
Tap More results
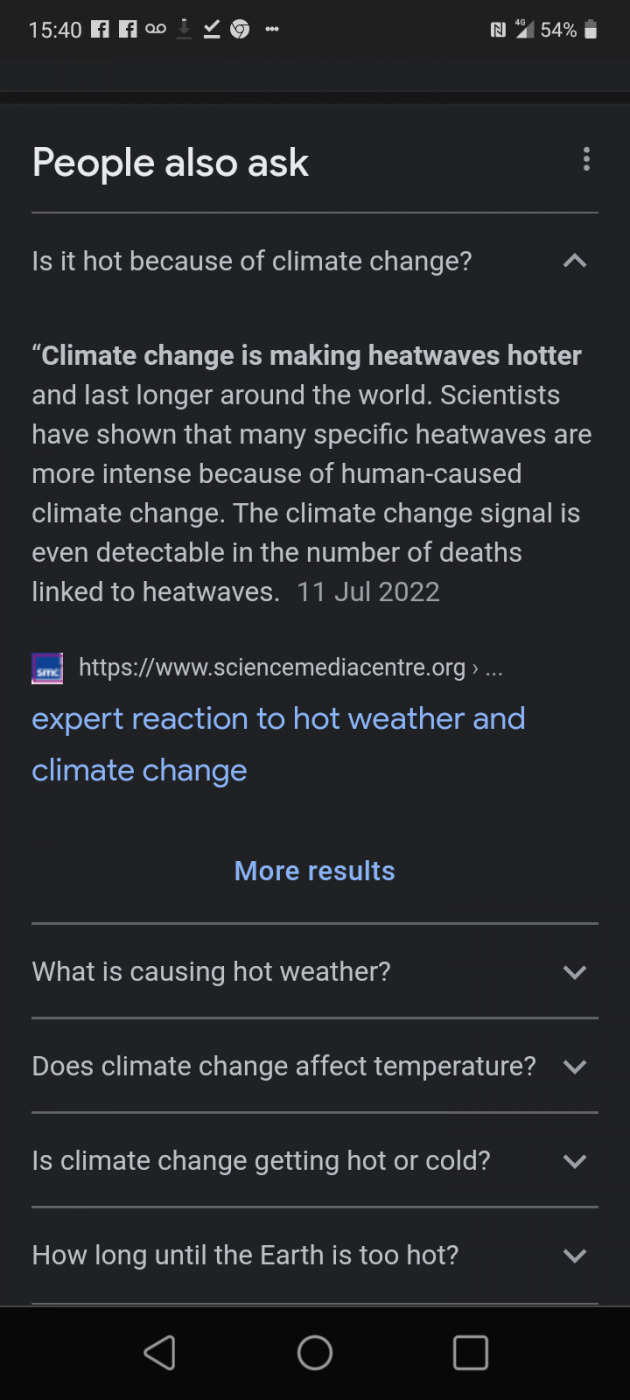point(314,871)
